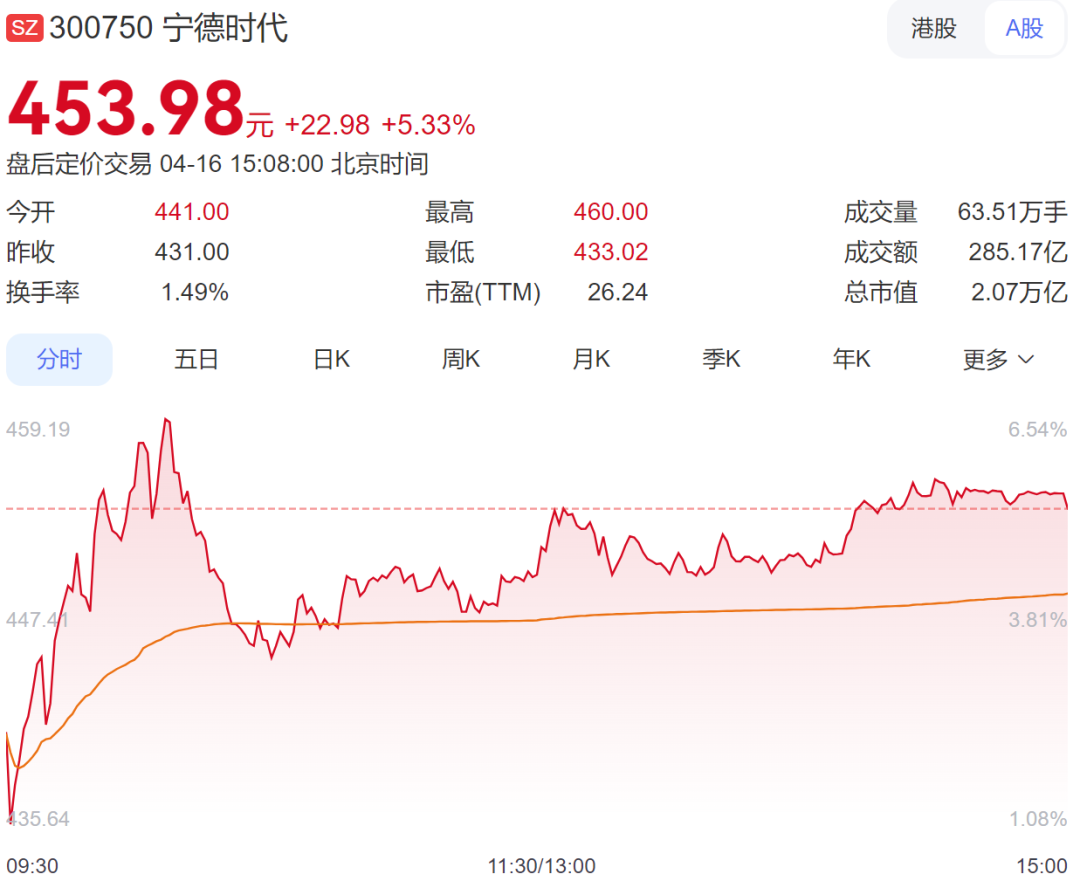Open the 日K daily candlestick chart
The width and height of the screenshot is (1080, 881).
tap(331, 360)
